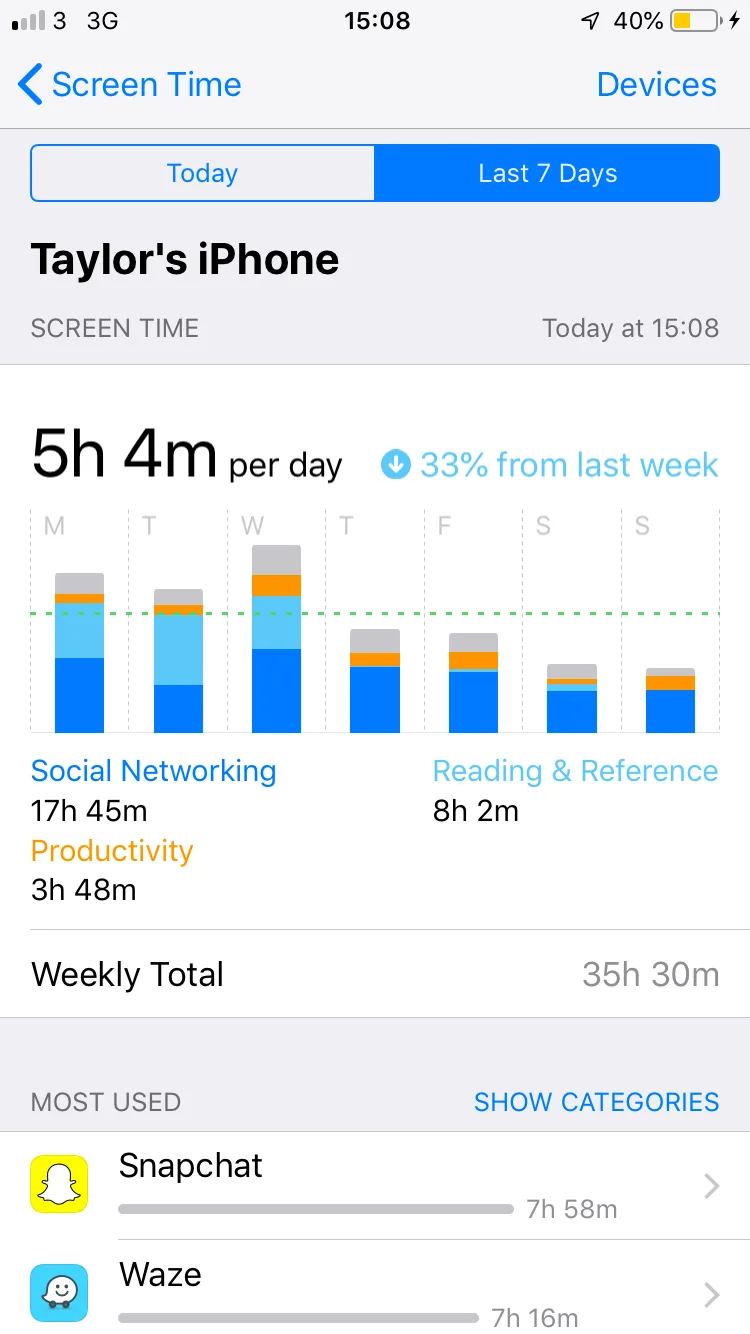Select the Last 7 Days tab

coord(547,173)
